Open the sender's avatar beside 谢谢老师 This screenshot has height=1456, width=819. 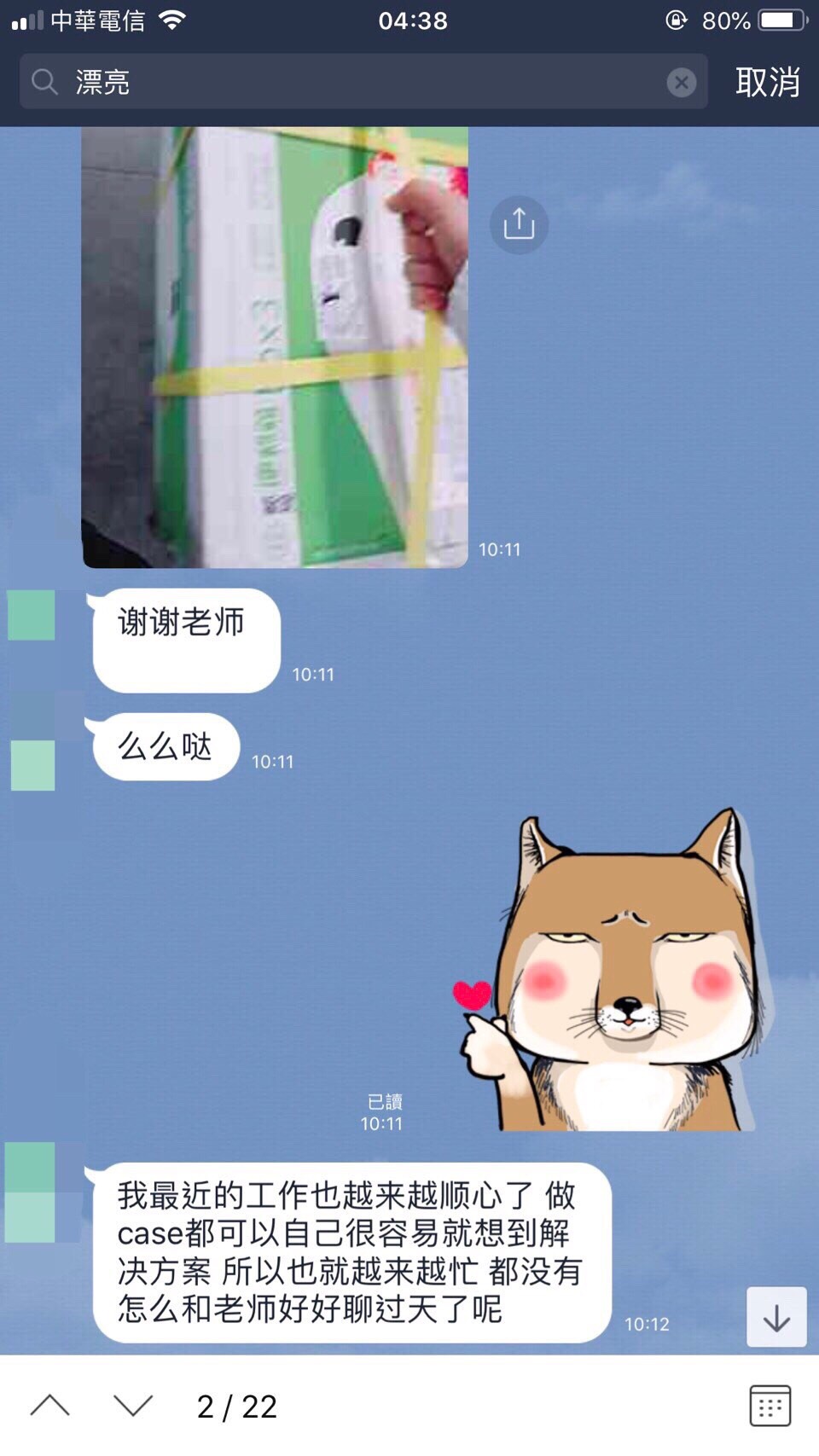[x=32, y=615]
